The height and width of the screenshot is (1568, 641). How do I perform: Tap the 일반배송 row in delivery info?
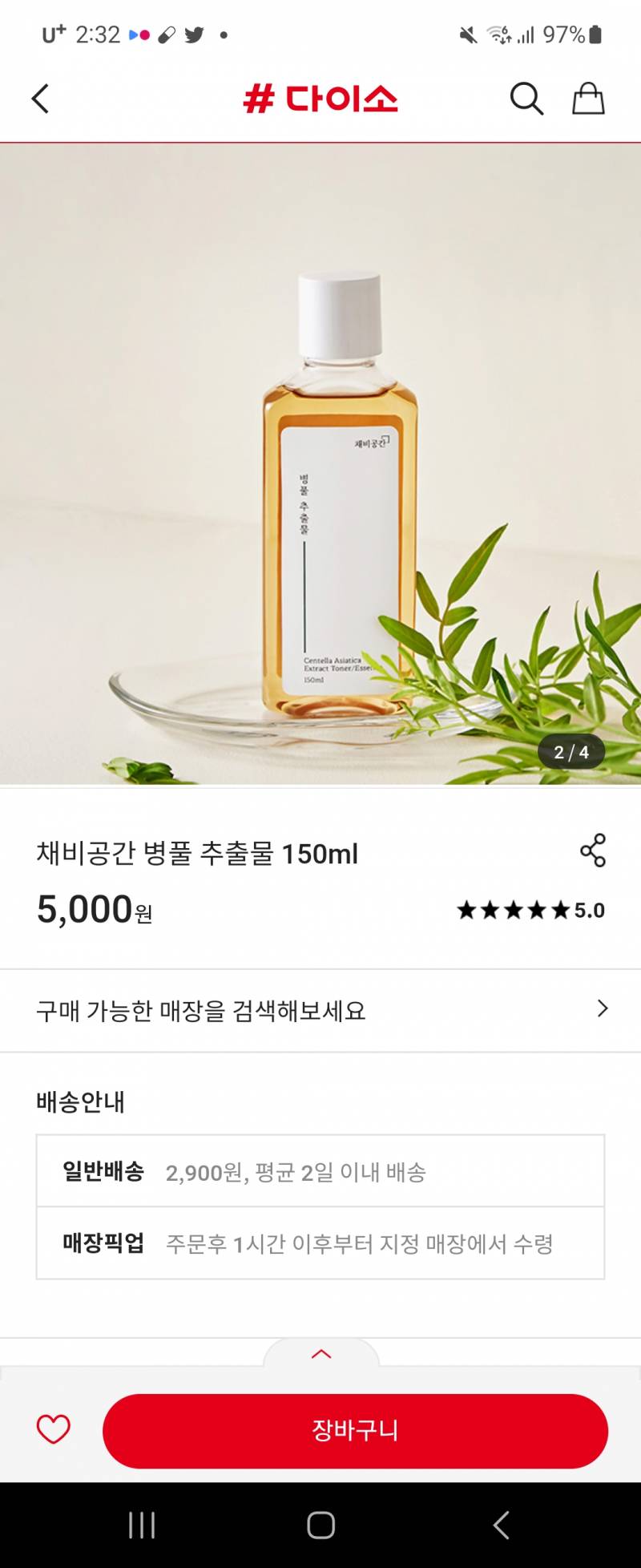[320, 1172]
